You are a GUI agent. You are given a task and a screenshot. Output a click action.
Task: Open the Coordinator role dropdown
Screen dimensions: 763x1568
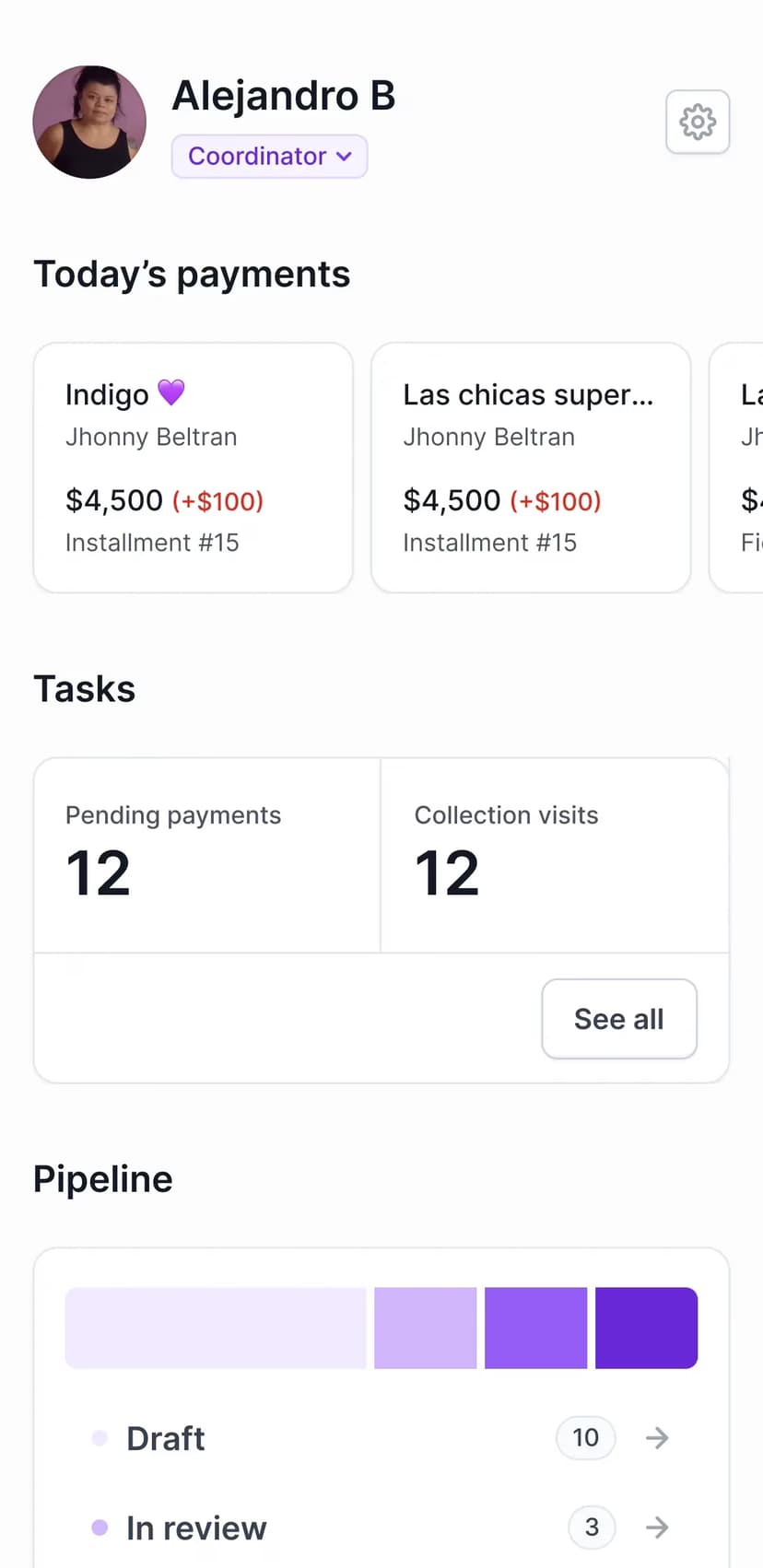pyautogui.click(x=269, y=156)
